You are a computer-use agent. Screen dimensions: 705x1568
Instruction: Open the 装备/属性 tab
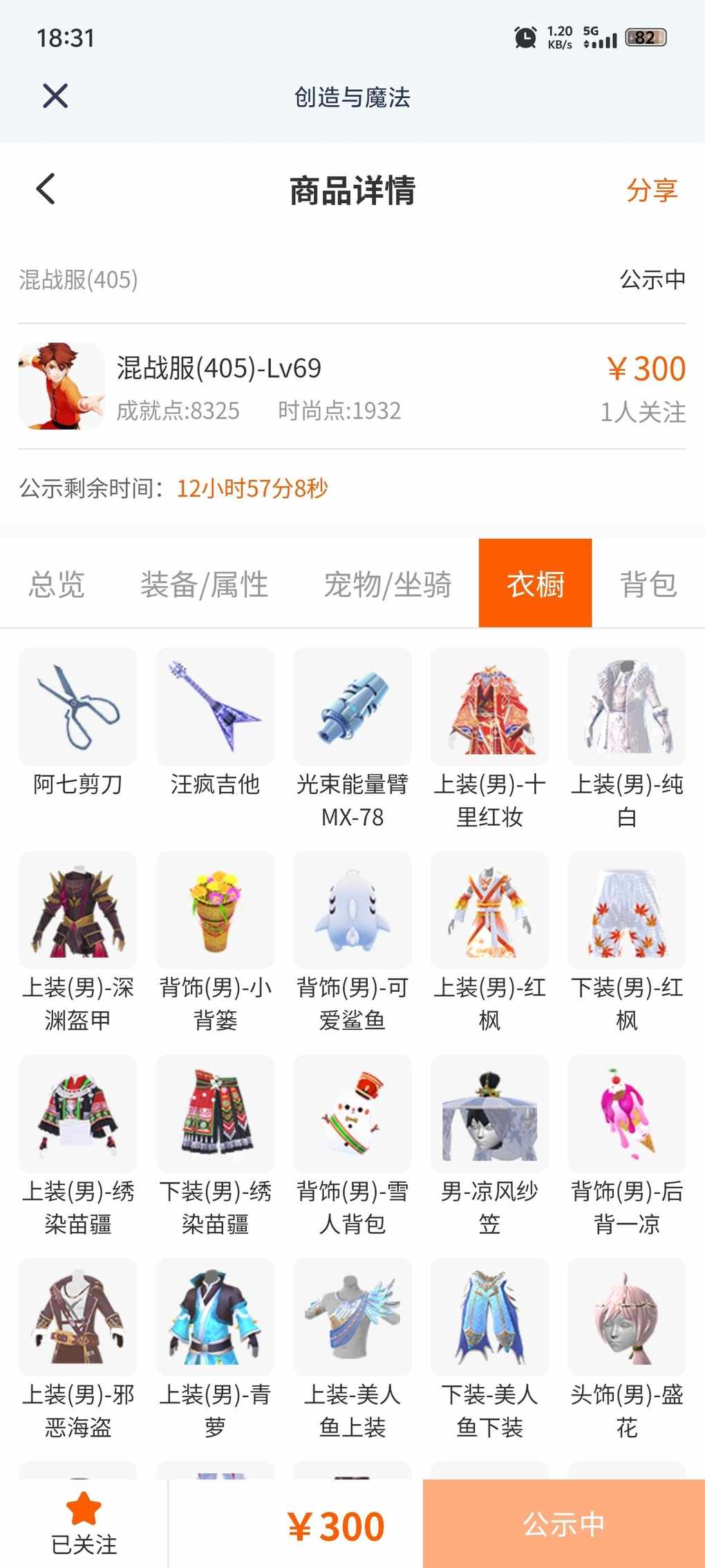[204, 584]
